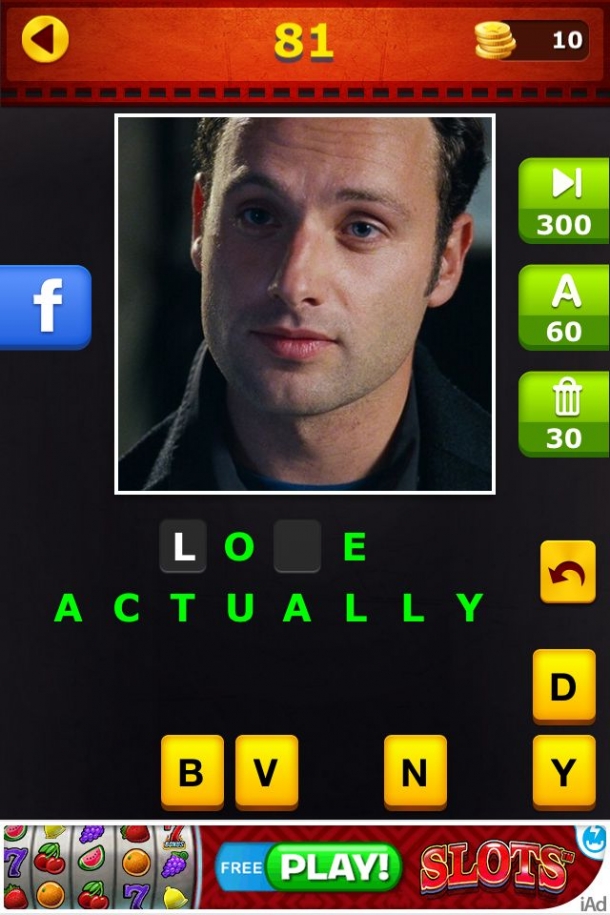The height and width of the screenshot is (915, 610).
Task: Choose the letter B tile
Action: [x=192, y=772]
